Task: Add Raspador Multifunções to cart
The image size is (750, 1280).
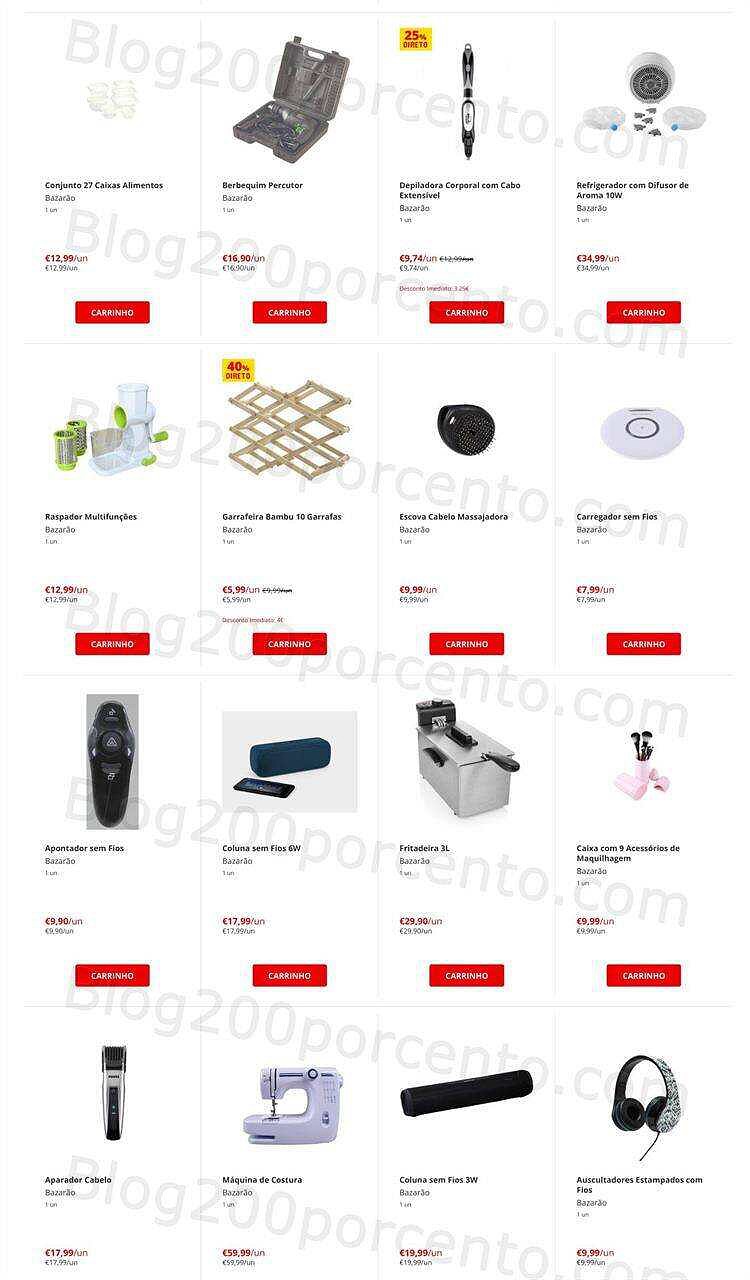Action: pyautogui.click(x=112, y=644)
